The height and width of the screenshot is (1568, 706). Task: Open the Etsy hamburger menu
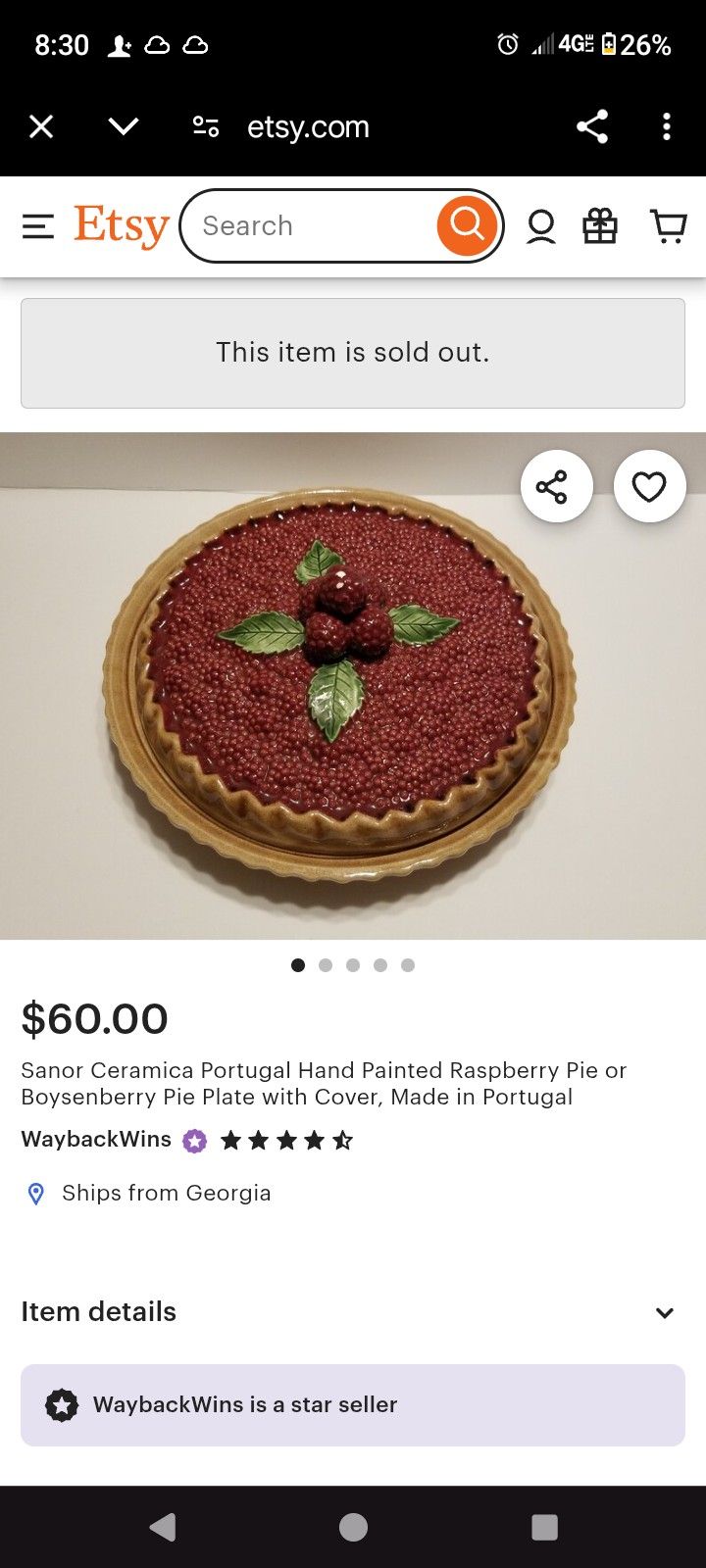click(x=37, y=225)
